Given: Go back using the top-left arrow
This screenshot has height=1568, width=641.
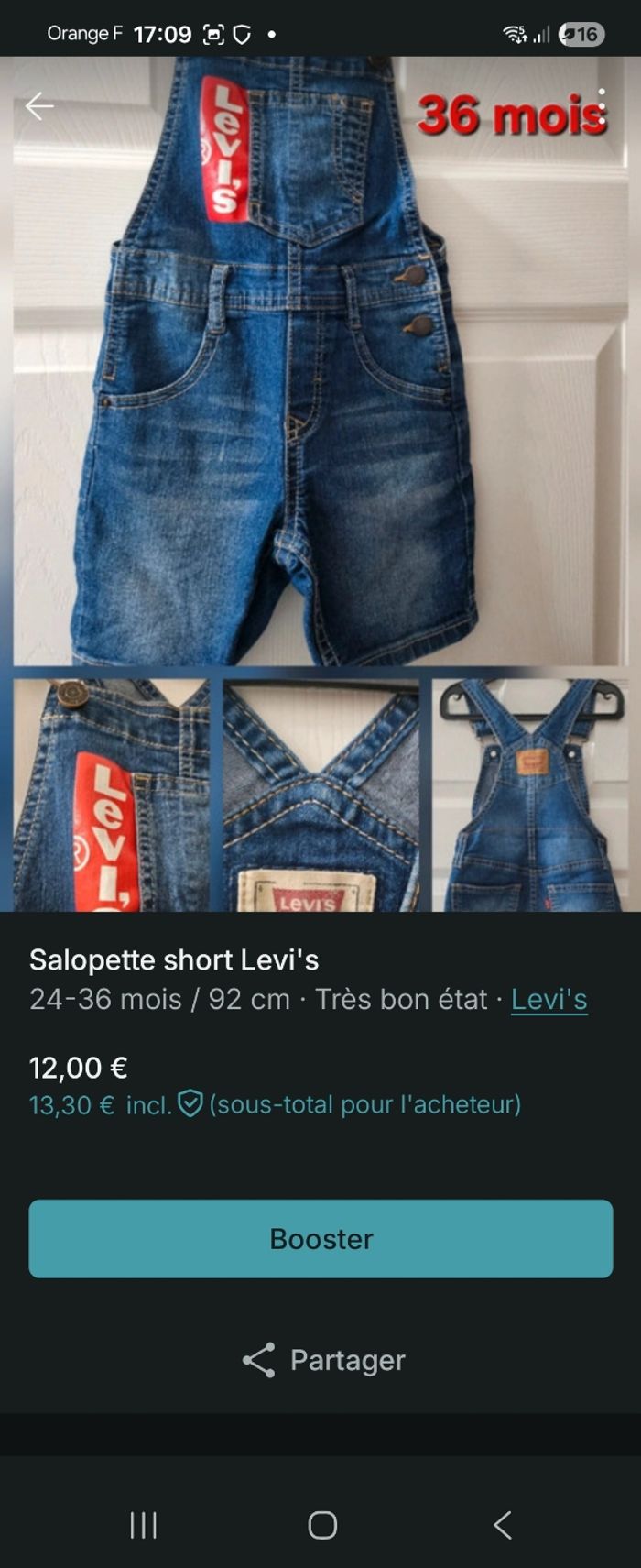Looking at the screenshot, I should [x=39, y=106].
